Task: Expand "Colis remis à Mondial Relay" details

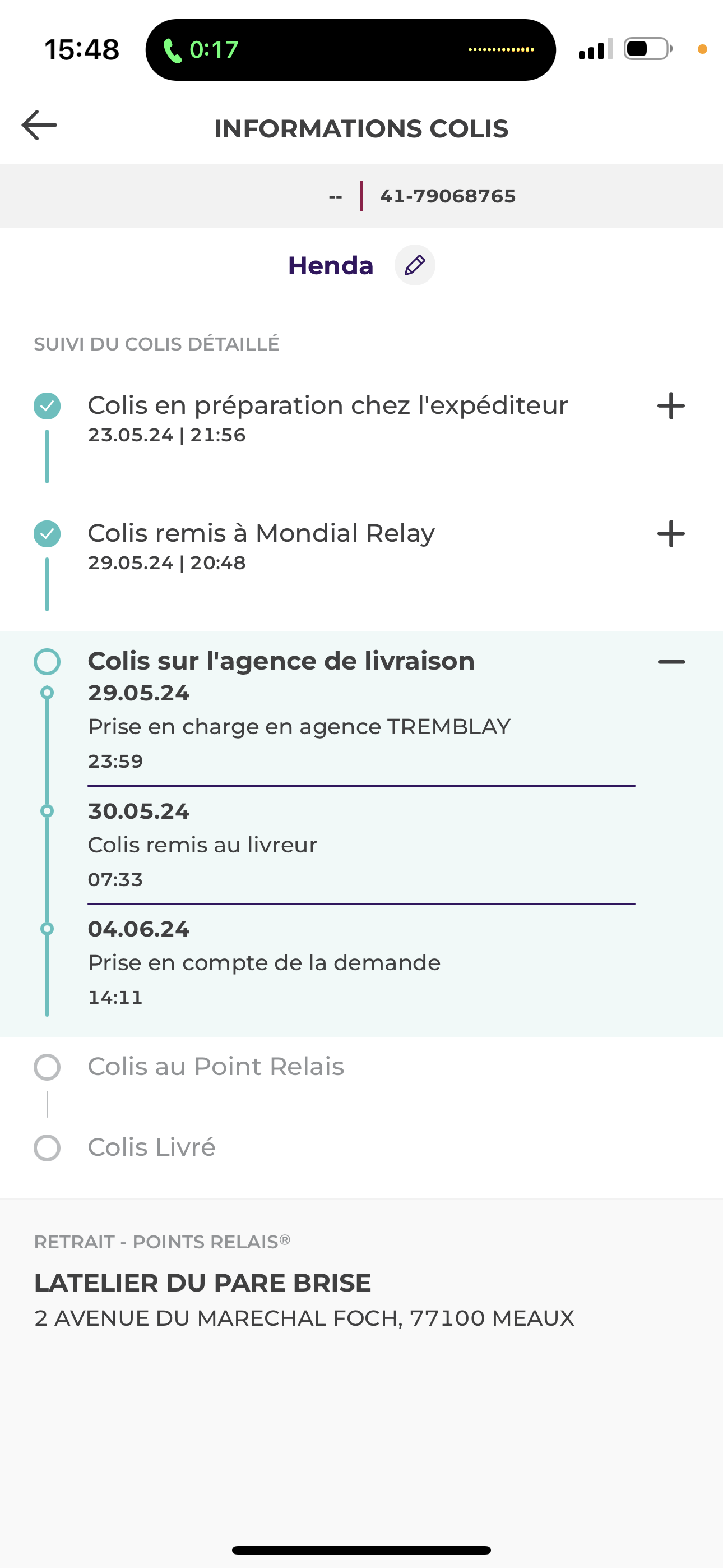Action: 671,534
